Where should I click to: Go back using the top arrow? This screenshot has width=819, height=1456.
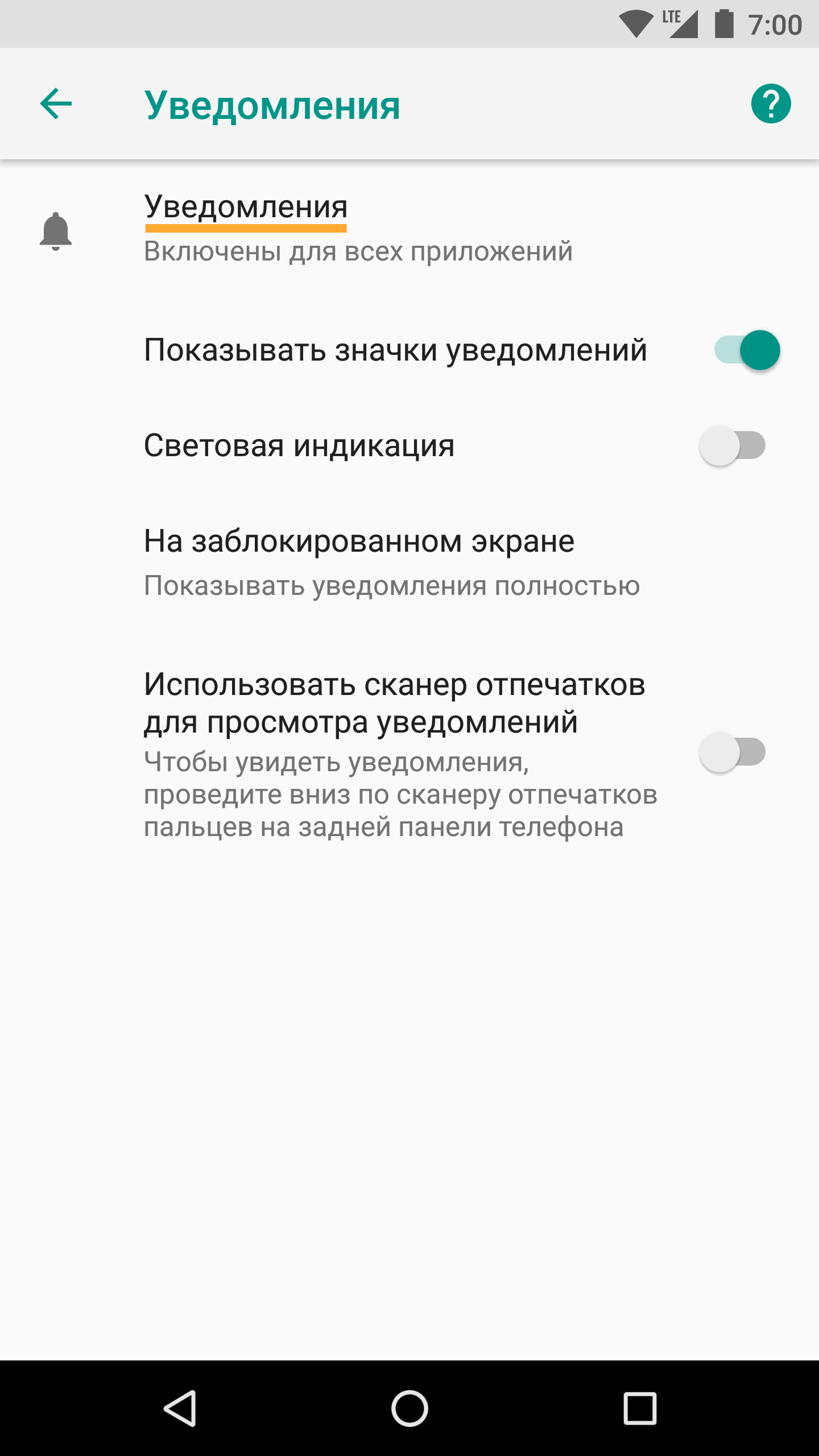pos(56,104)
